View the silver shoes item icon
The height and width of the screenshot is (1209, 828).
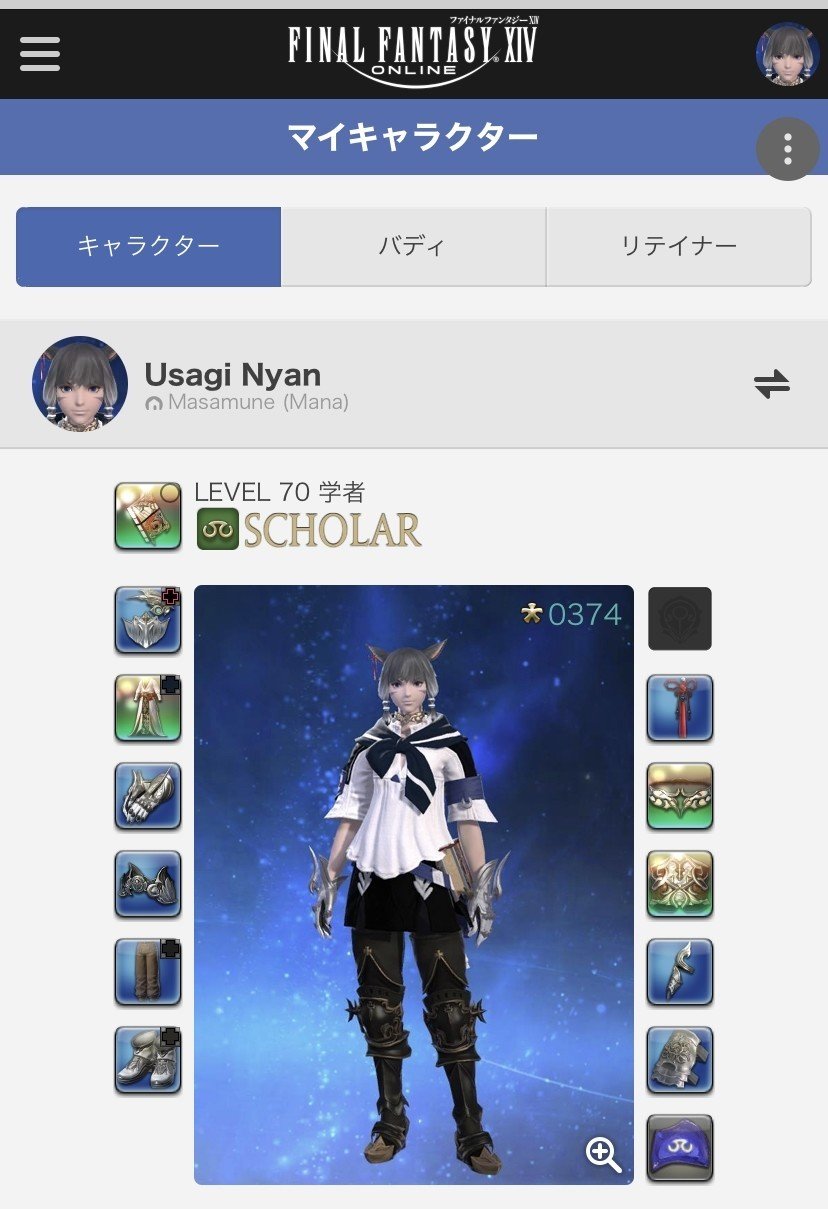pyautogui.click(x=148, y=1060)
